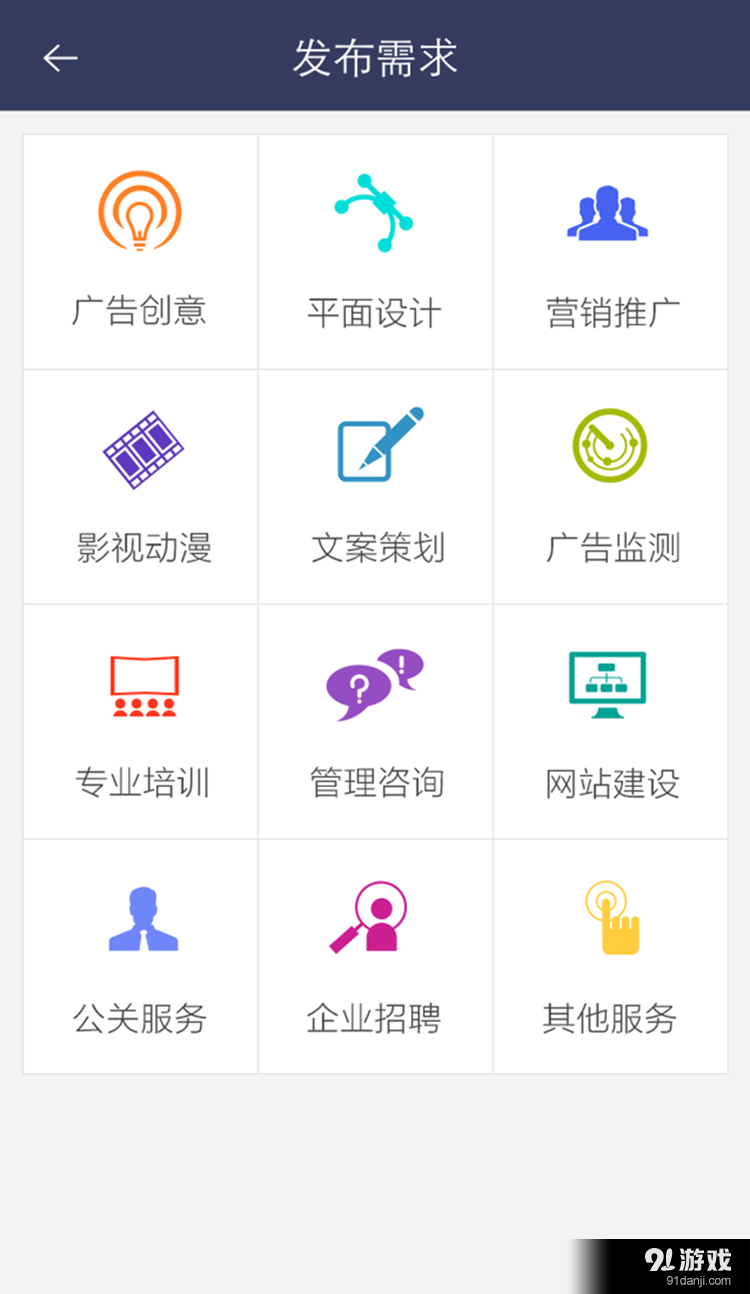Open the 网站建设 category cell
Image resolution: width=750 pixels, height=1294 pixels.
coord(610,722)
